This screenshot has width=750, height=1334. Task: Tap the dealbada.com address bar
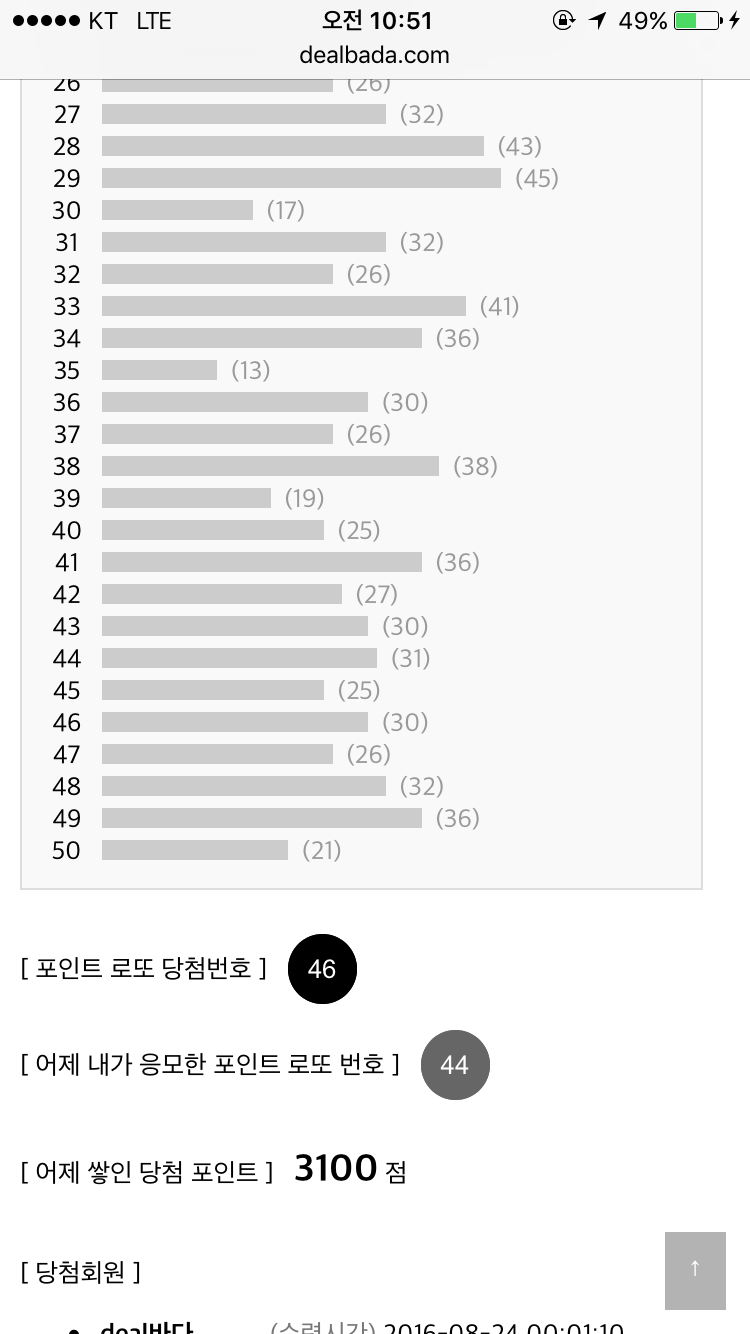click(374, 56)
